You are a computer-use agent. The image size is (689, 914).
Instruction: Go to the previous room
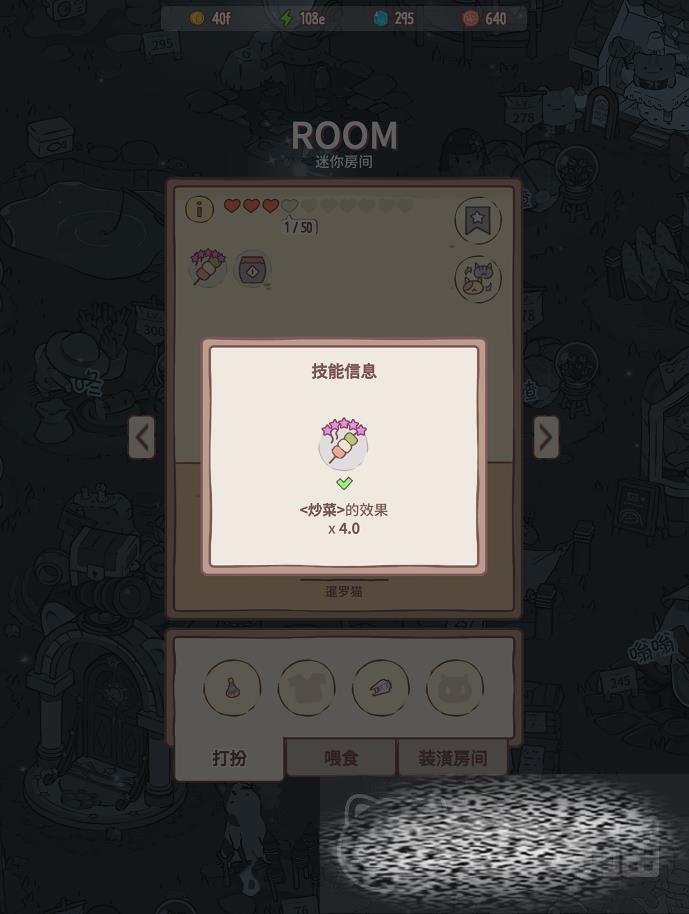click(142, 437)
